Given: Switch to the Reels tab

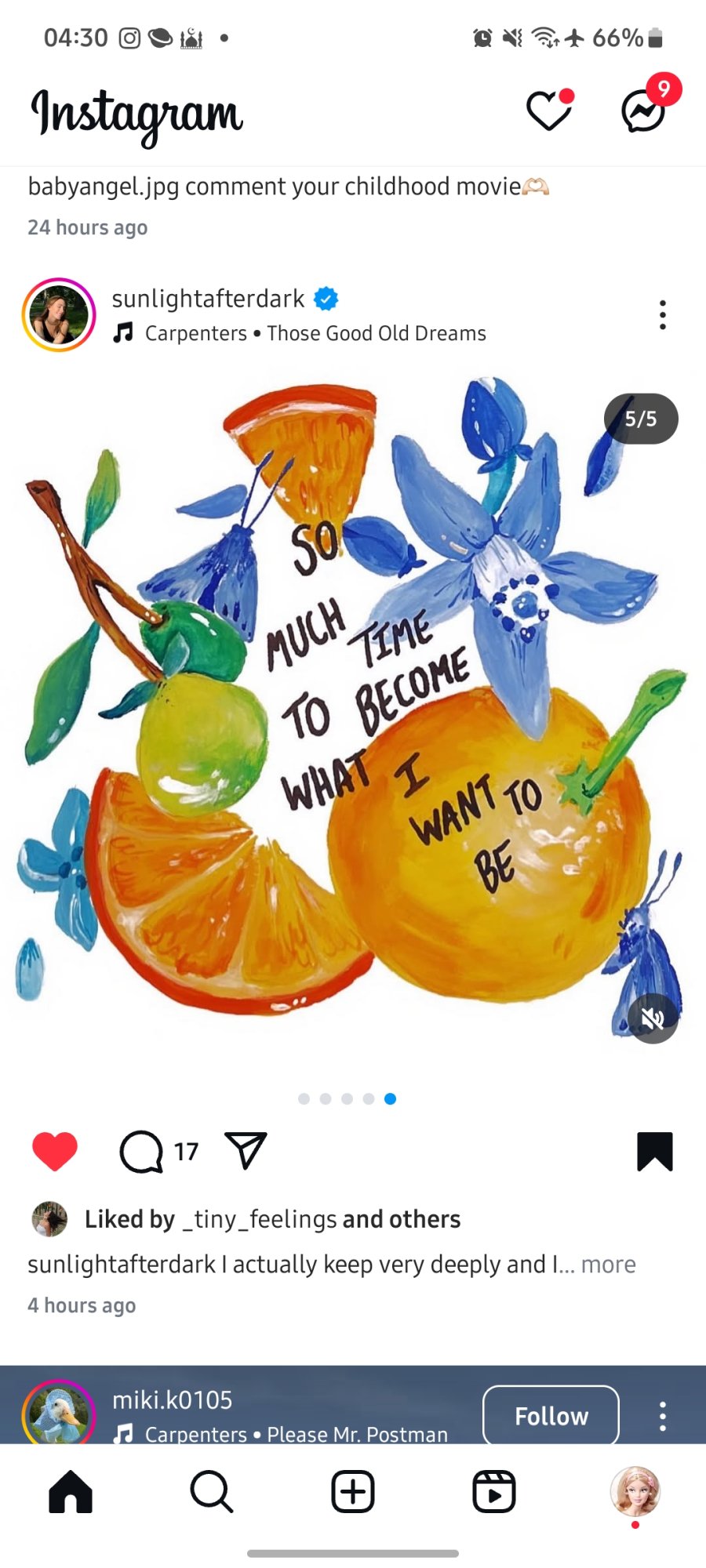Looking at the screenshot, I should click(x=494, y=1491).
